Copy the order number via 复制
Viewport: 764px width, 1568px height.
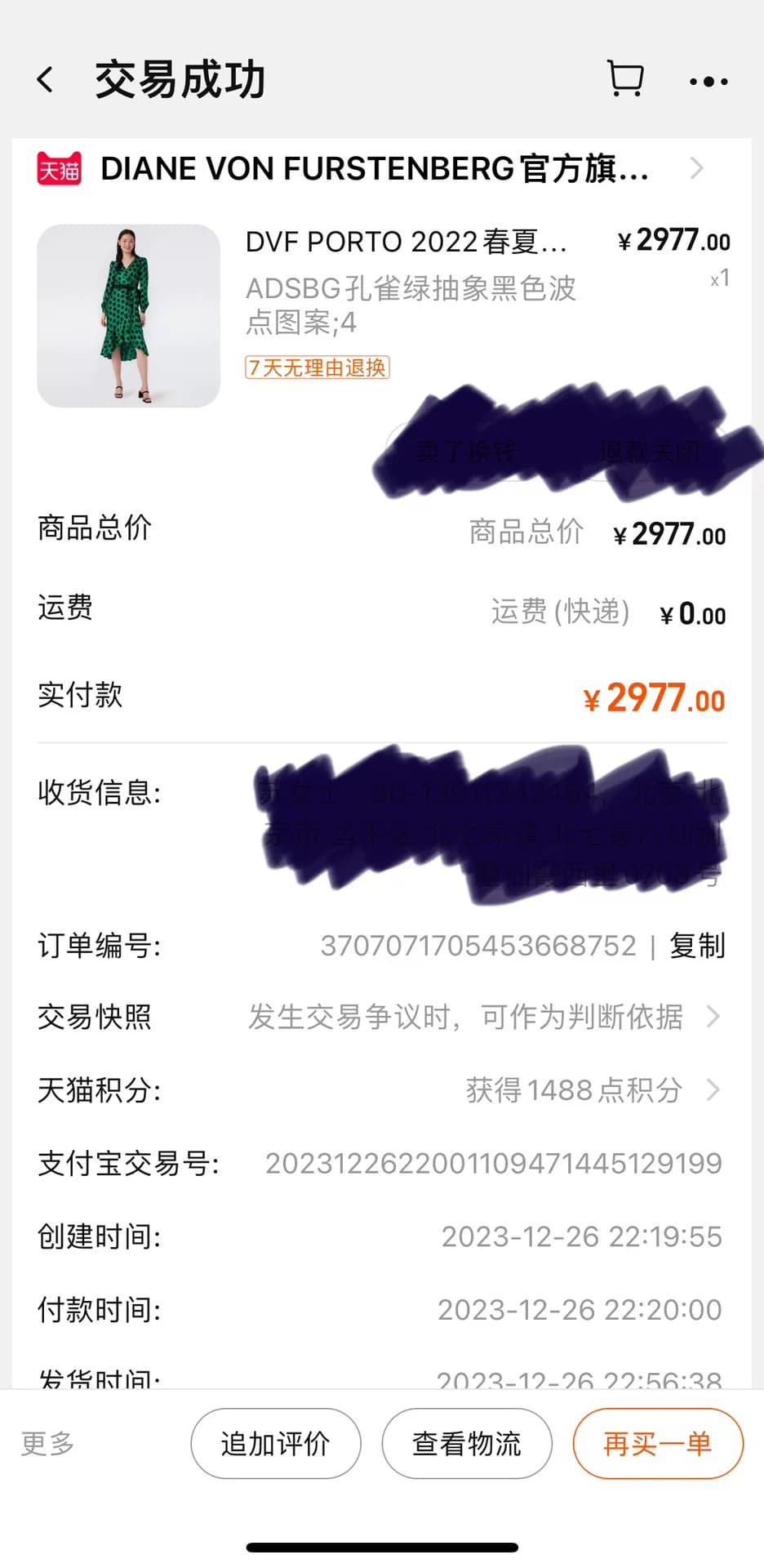pyautogui.click(x=697, y=946)
